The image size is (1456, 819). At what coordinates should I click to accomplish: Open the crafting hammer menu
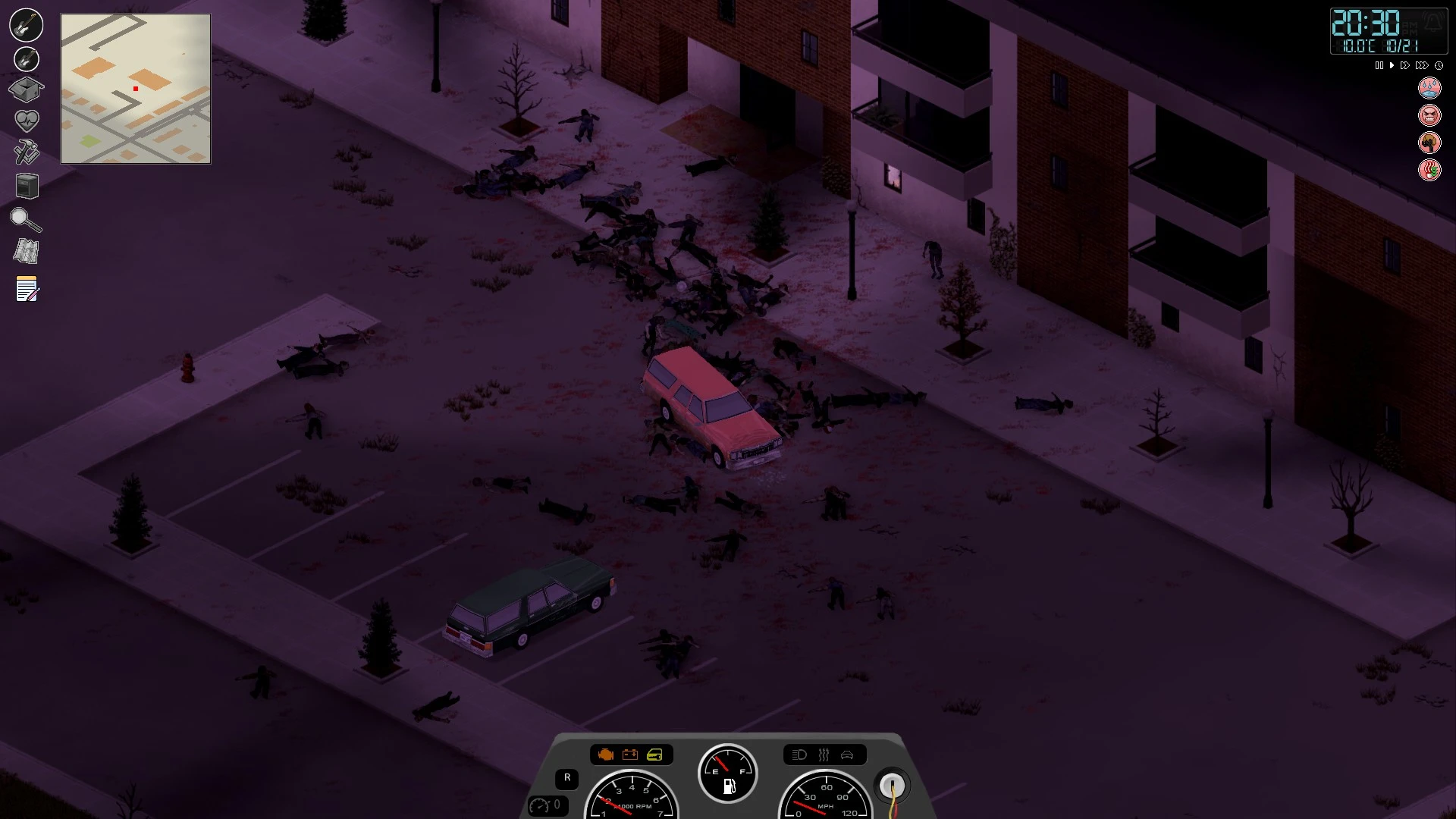[x=27, y=152]
